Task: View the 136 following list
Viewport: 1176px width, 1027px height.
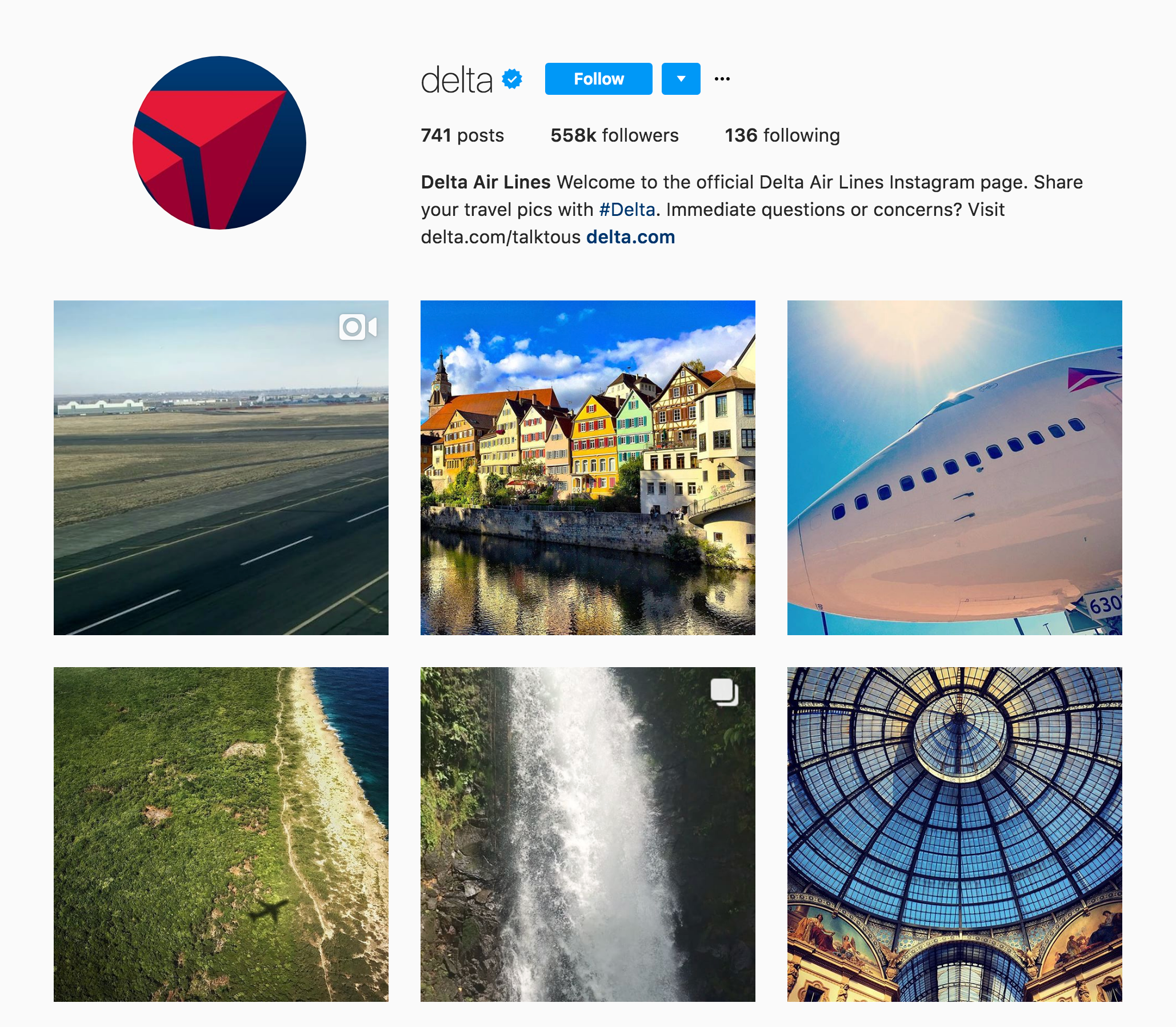Action: (x=782, y=135)
